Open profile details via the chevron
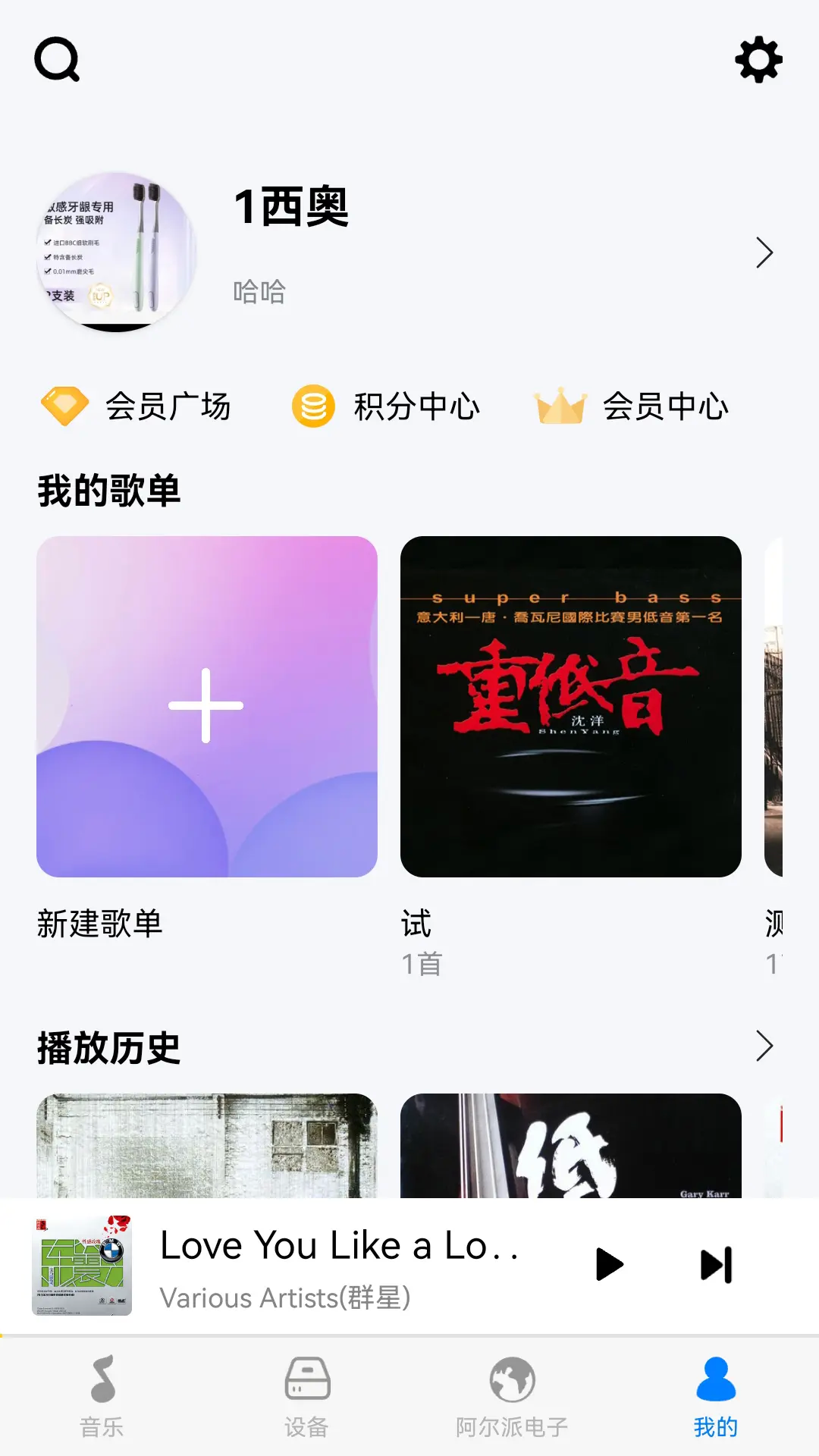Screen dimensions: 819x1456 [x=764, y=253]
